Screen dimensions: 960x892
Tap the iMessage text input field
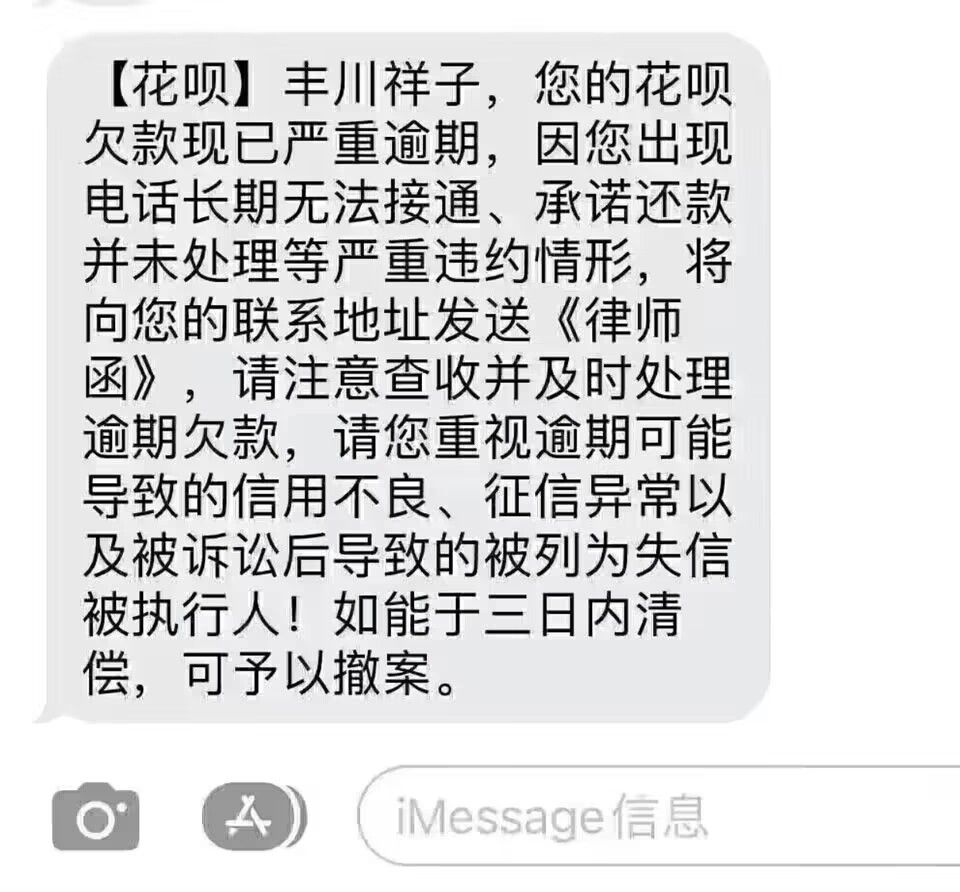660,816
